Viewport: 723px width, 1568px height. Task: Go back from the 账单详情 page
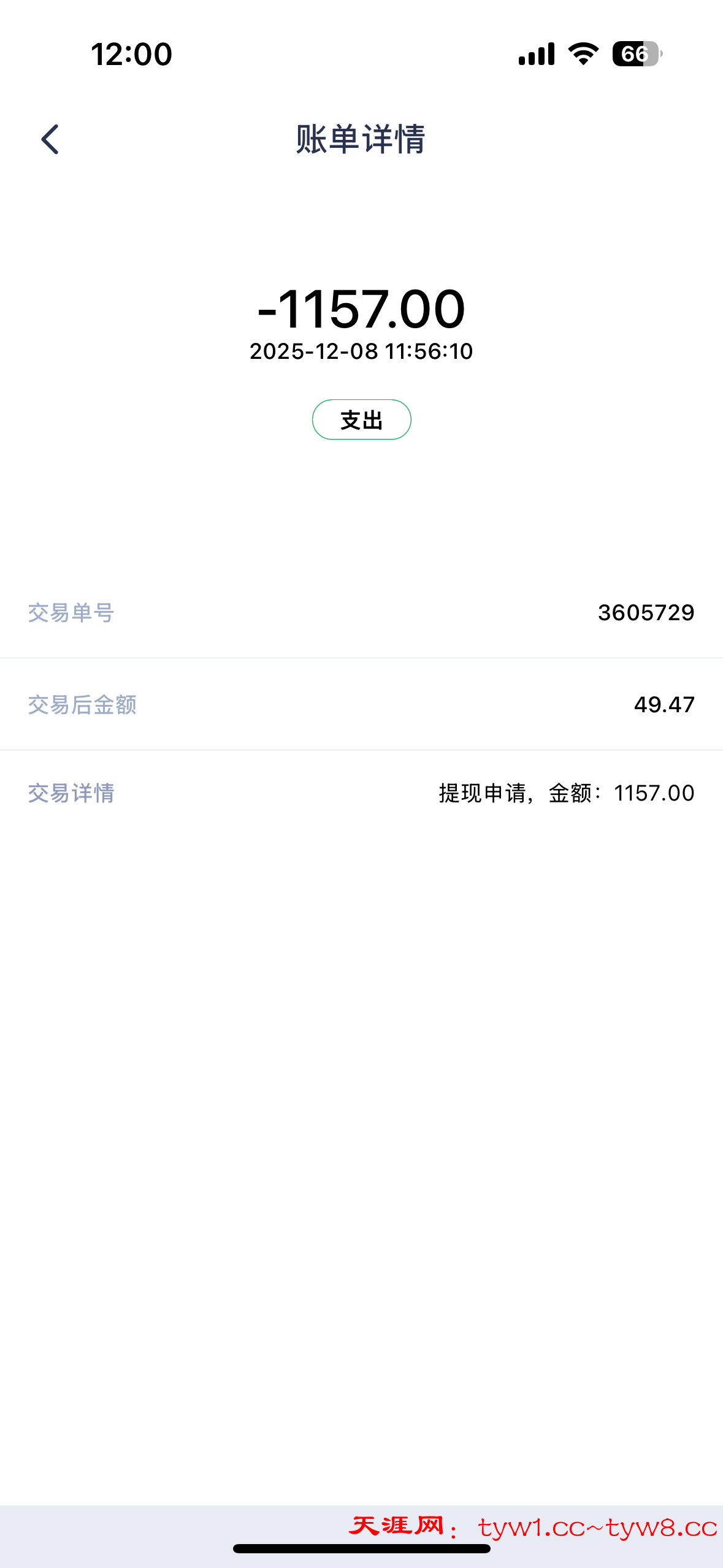click(x=50, y=139)
